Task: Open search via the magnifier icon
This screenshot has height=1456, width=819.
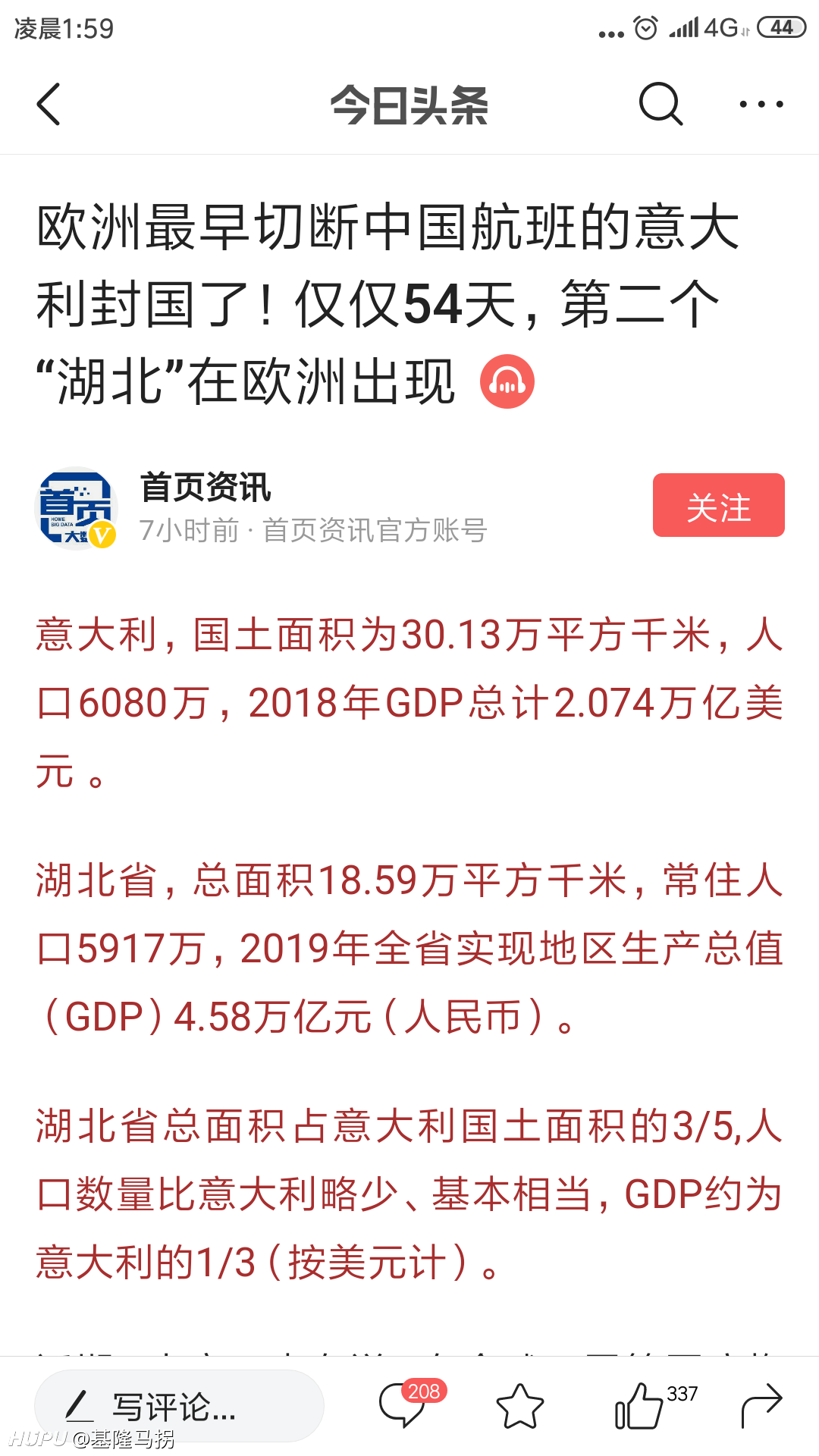Action: pyautogui.click(x=661, y=104)
